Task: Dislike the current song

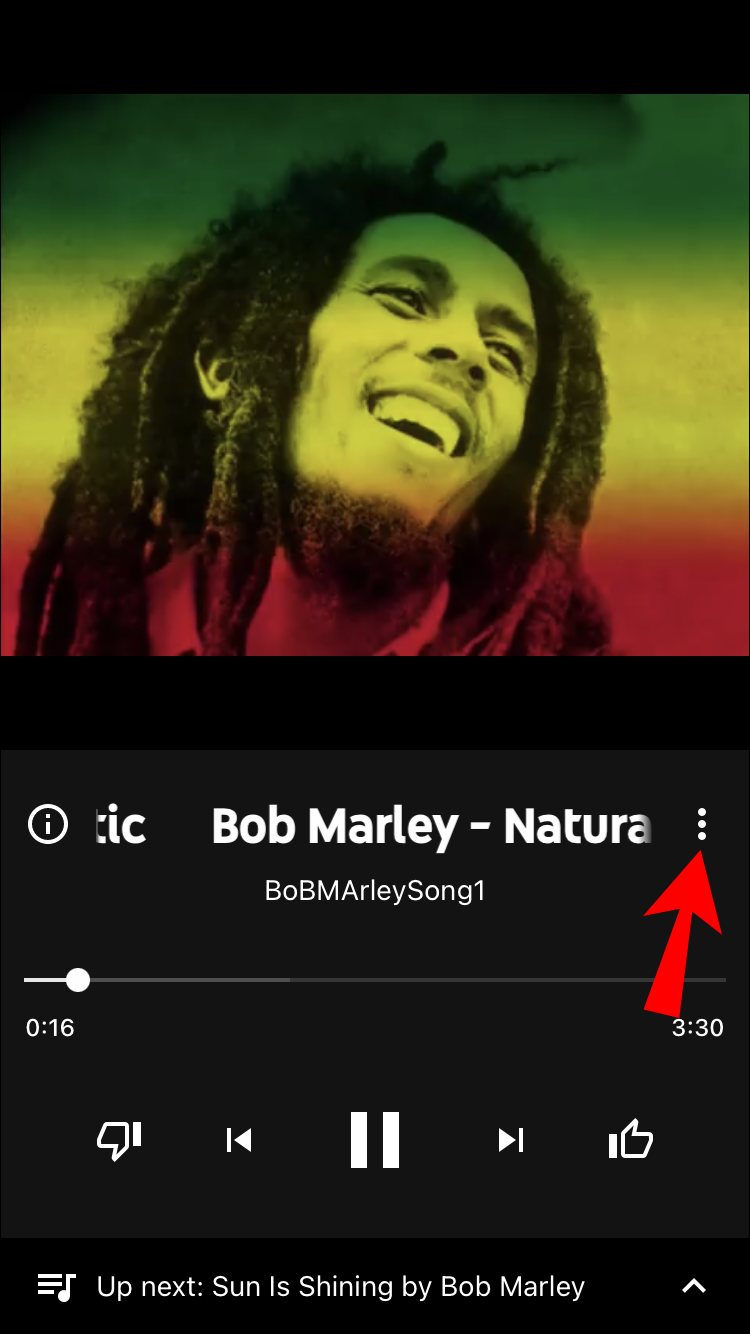Action: [119, 1140]
